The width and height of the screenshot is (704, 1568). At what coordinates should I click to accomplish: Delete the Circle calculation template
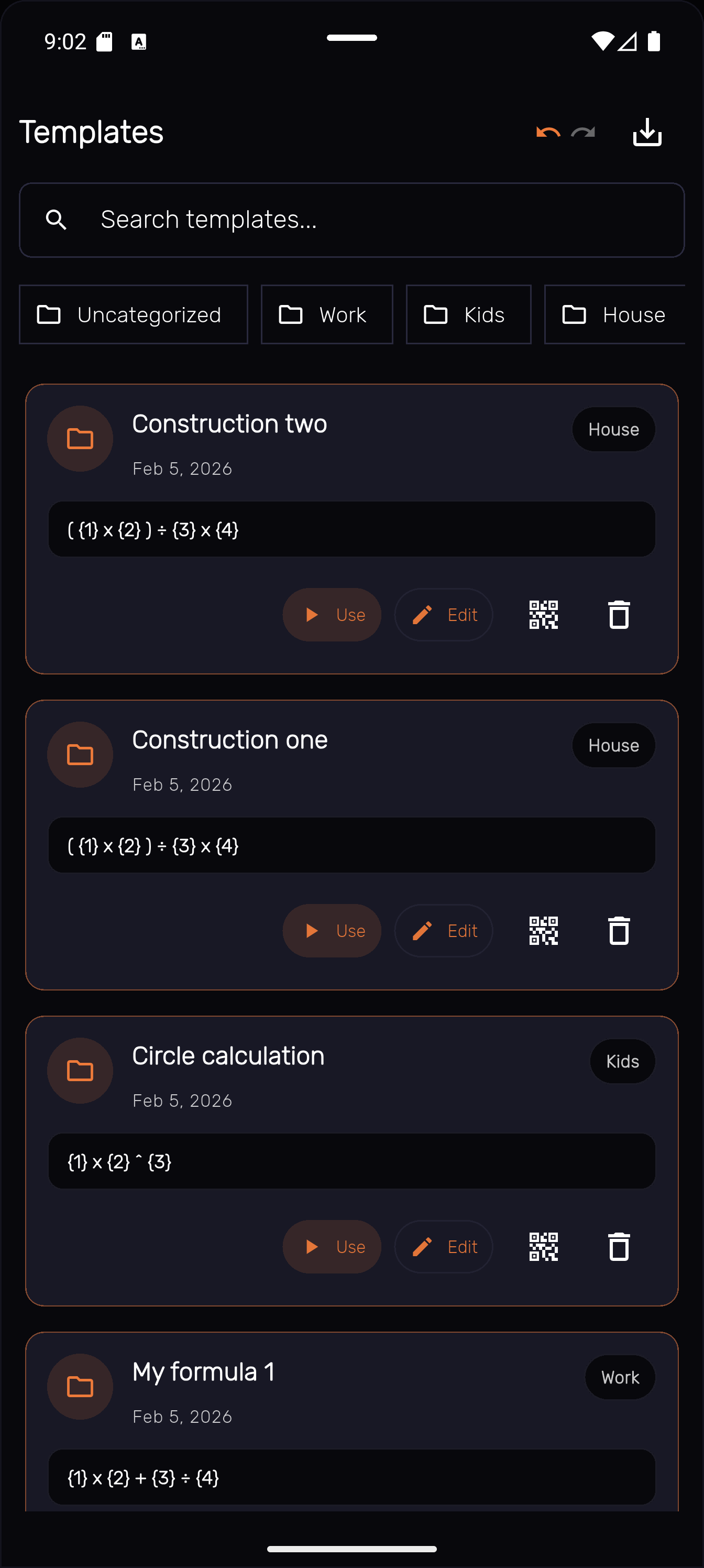[x=619, y=1247]
